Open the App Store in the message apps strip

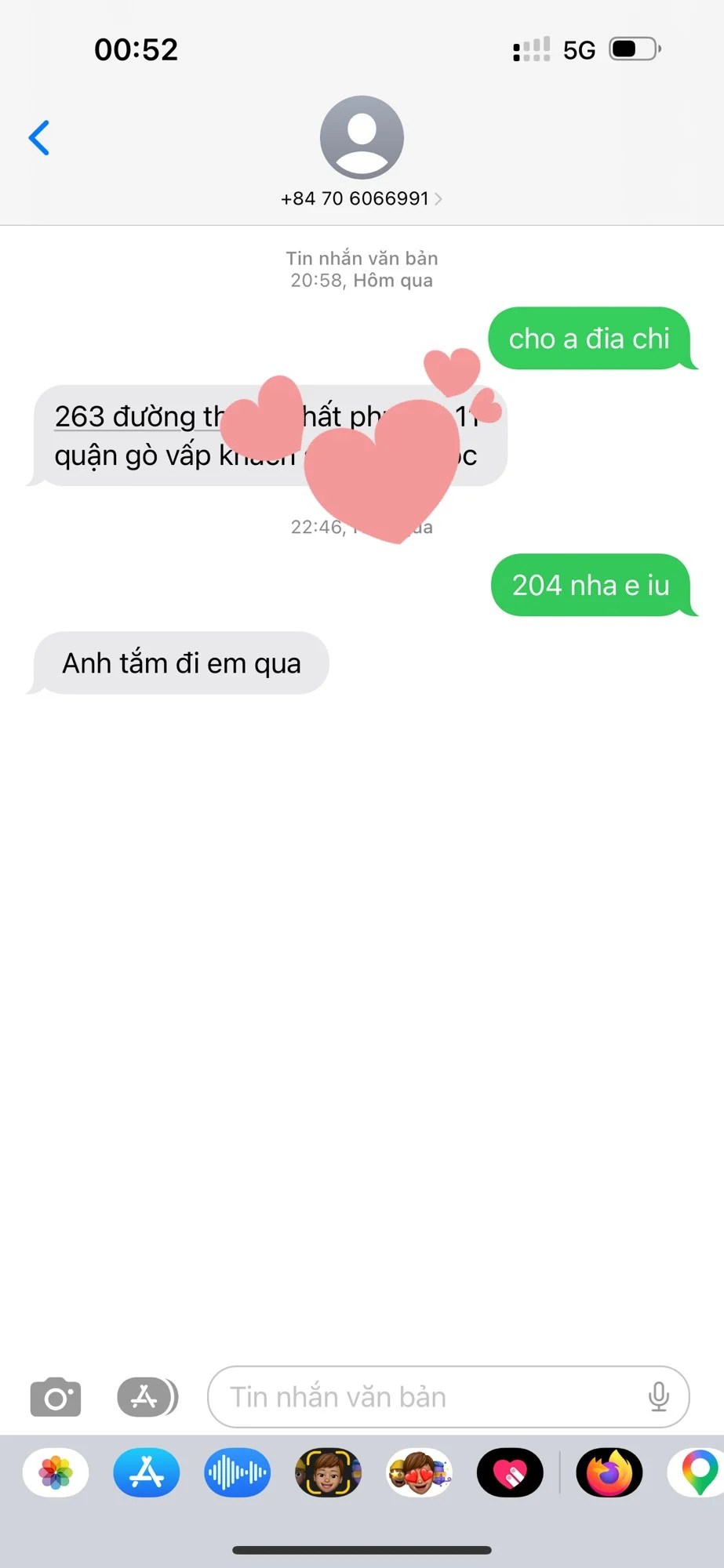[147, 1472]
